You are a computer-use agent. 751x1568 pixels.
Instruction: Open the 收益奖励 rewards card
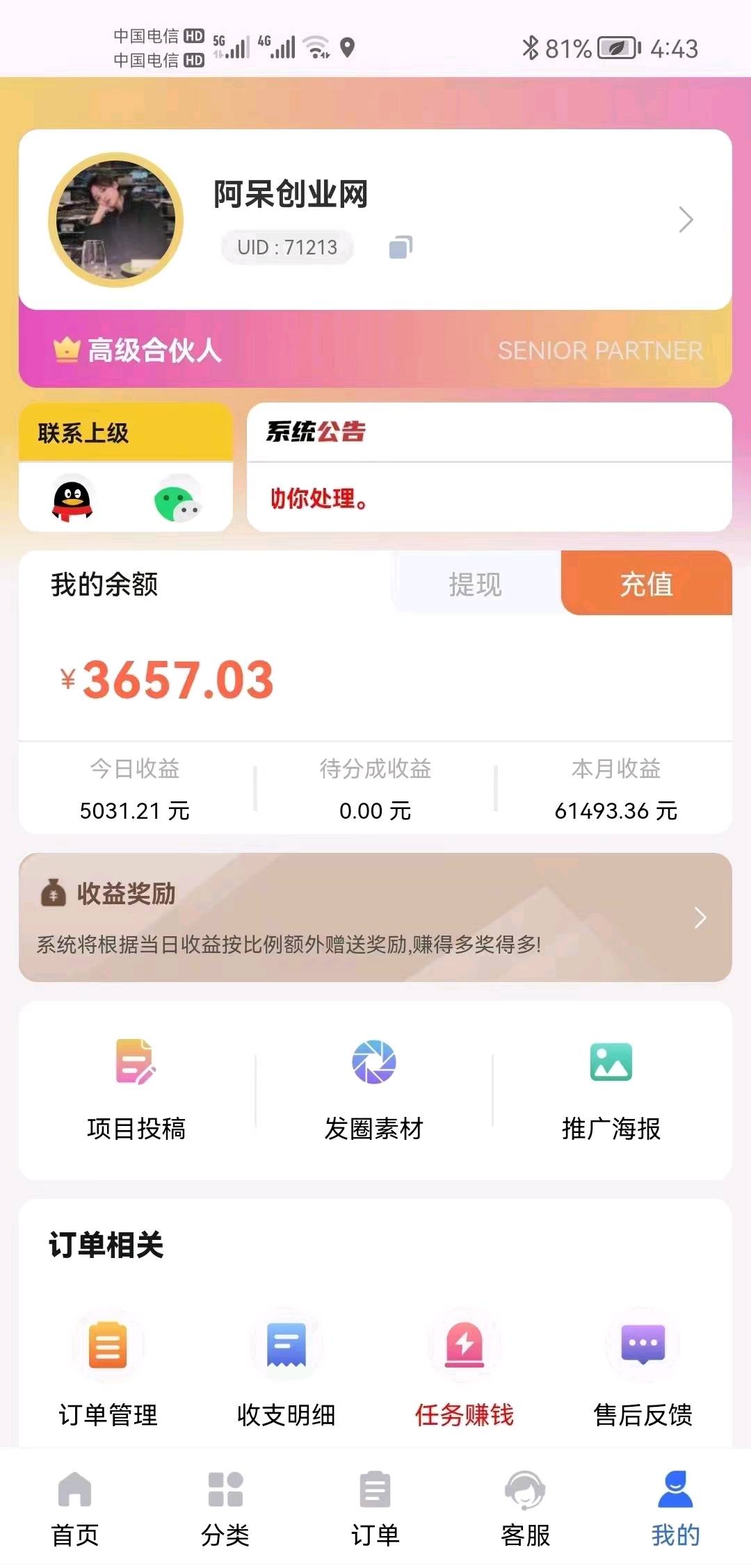point(375,917)
